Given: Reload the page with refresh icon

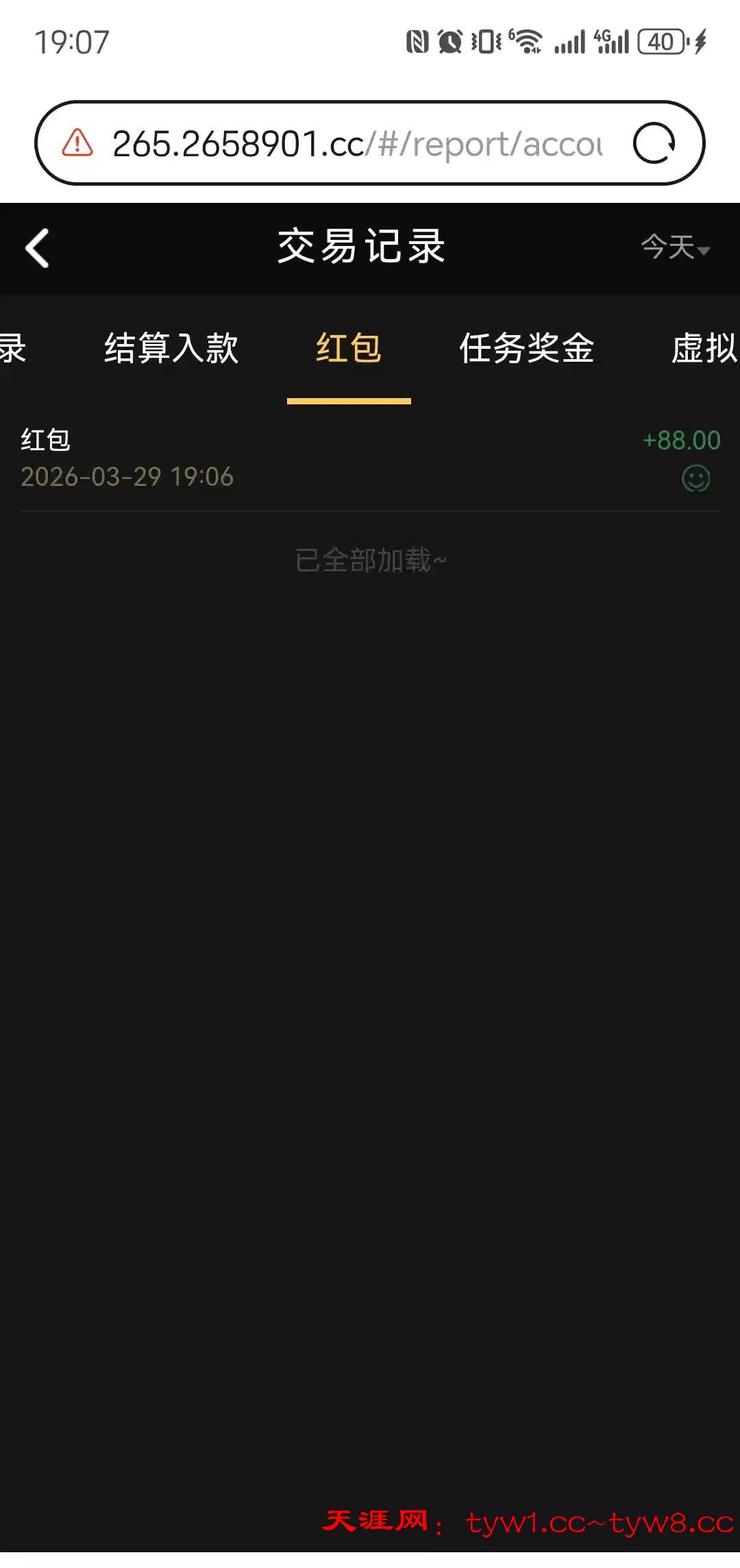Looking at the screenshot, I should 654,143.
